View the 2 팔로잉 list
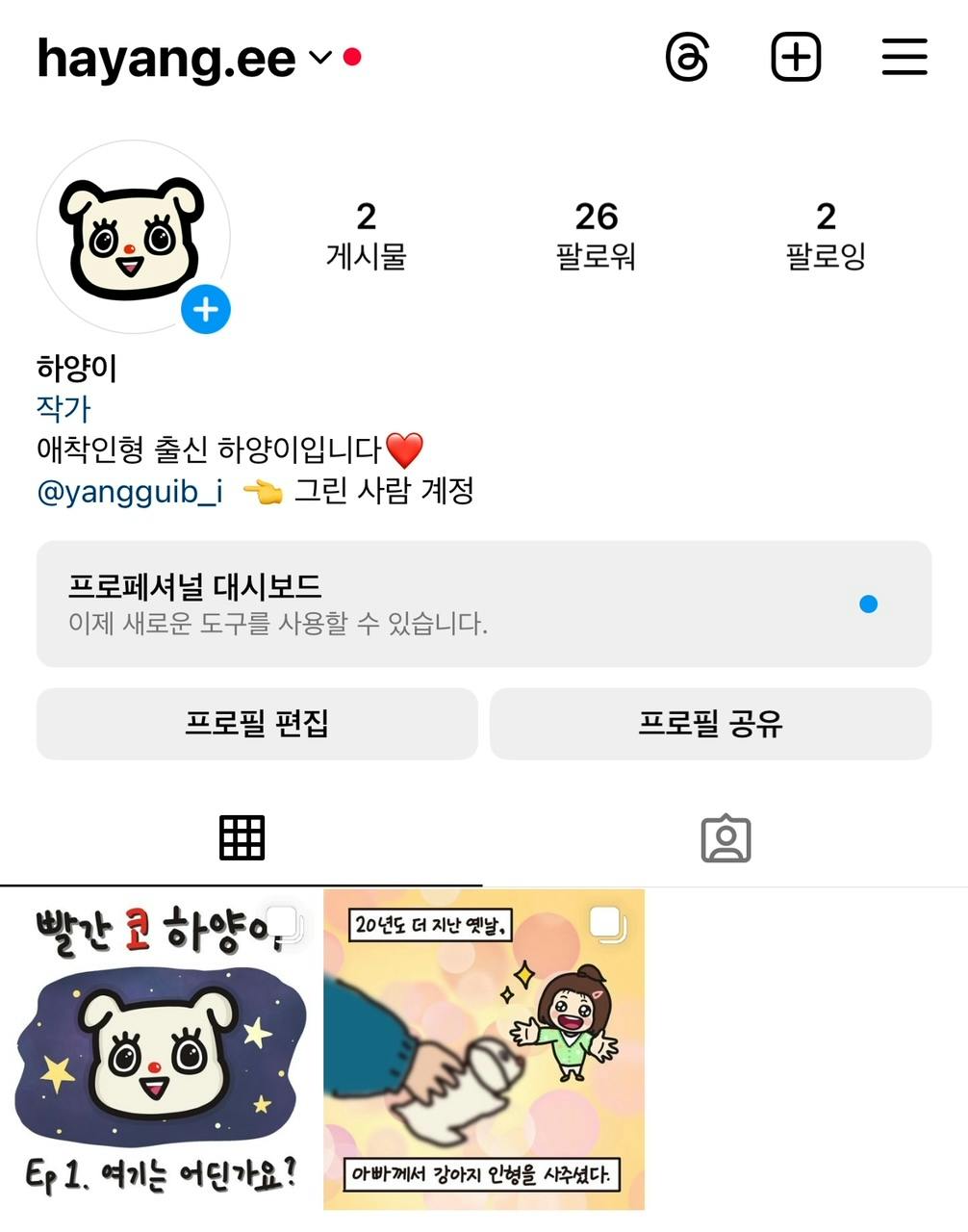 826,236
